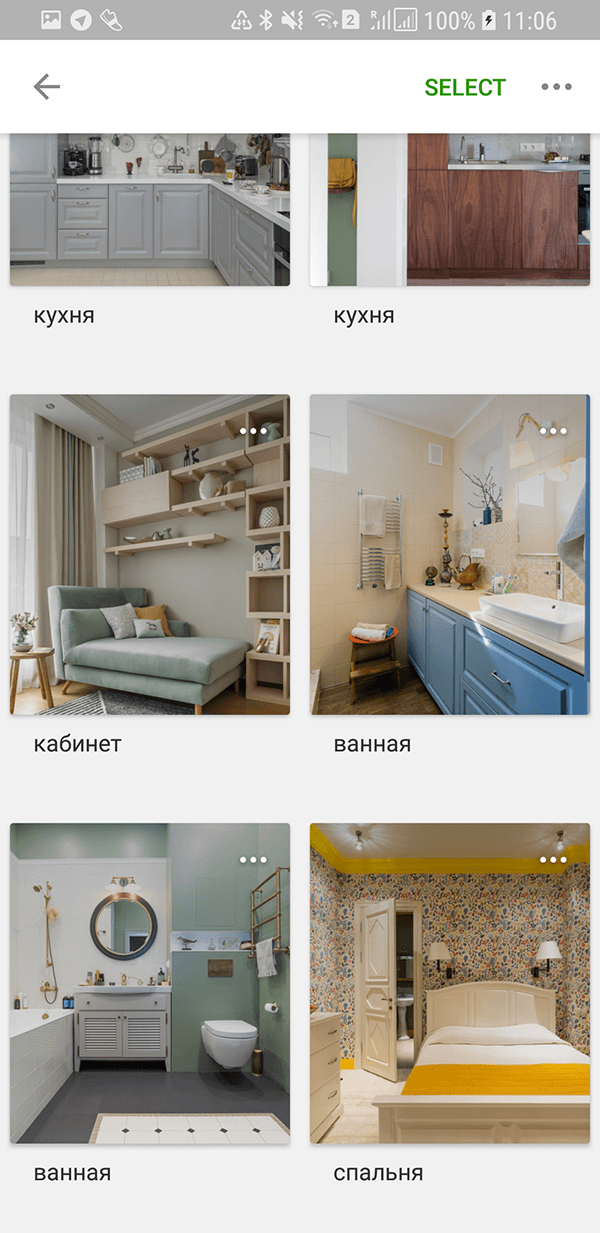Tap the green SELECT button
The image size is (600, 1233).
pyautogui.click(x=465, y=87)
